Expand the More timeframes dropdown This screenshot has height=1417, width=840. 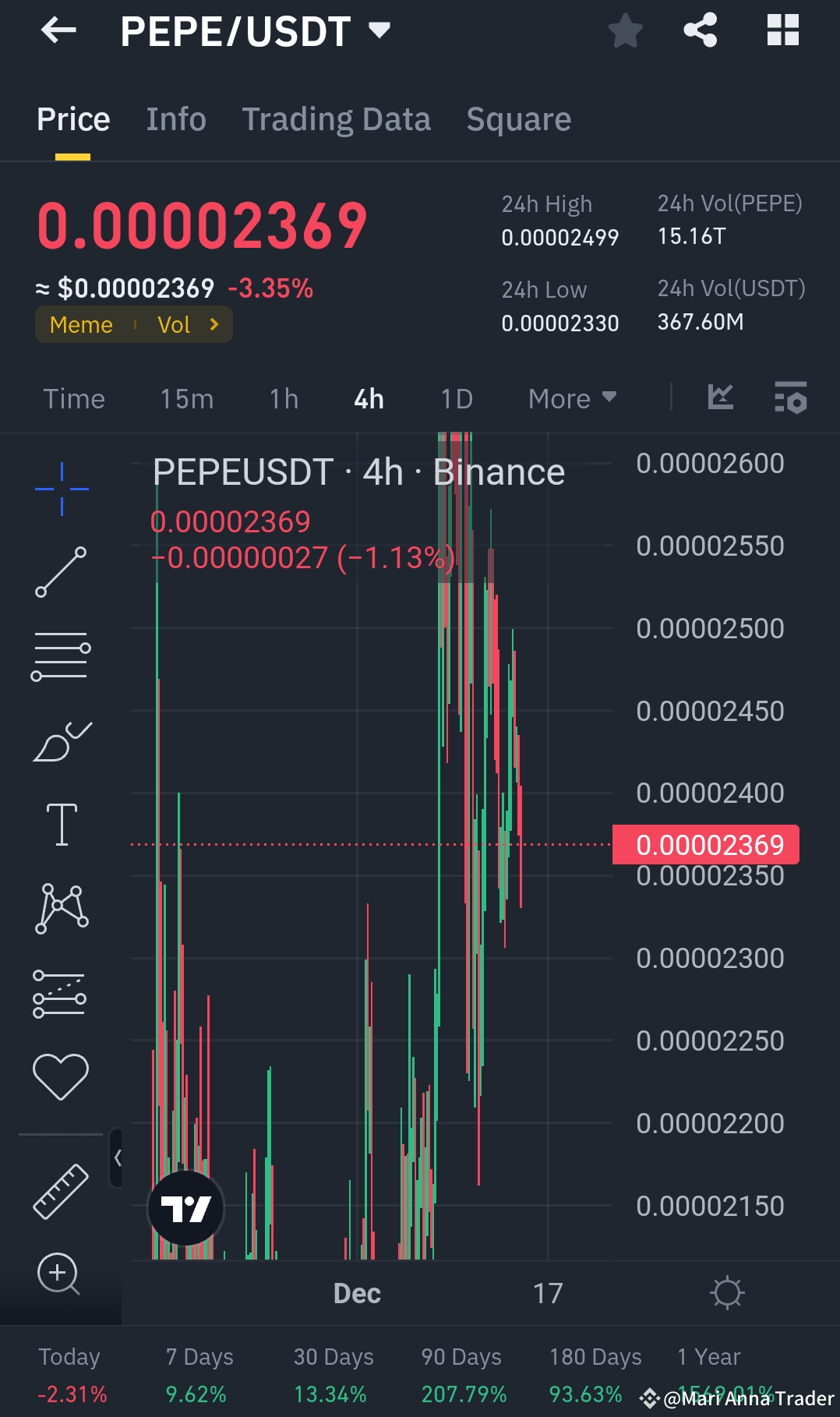click(x=571, y=398)
